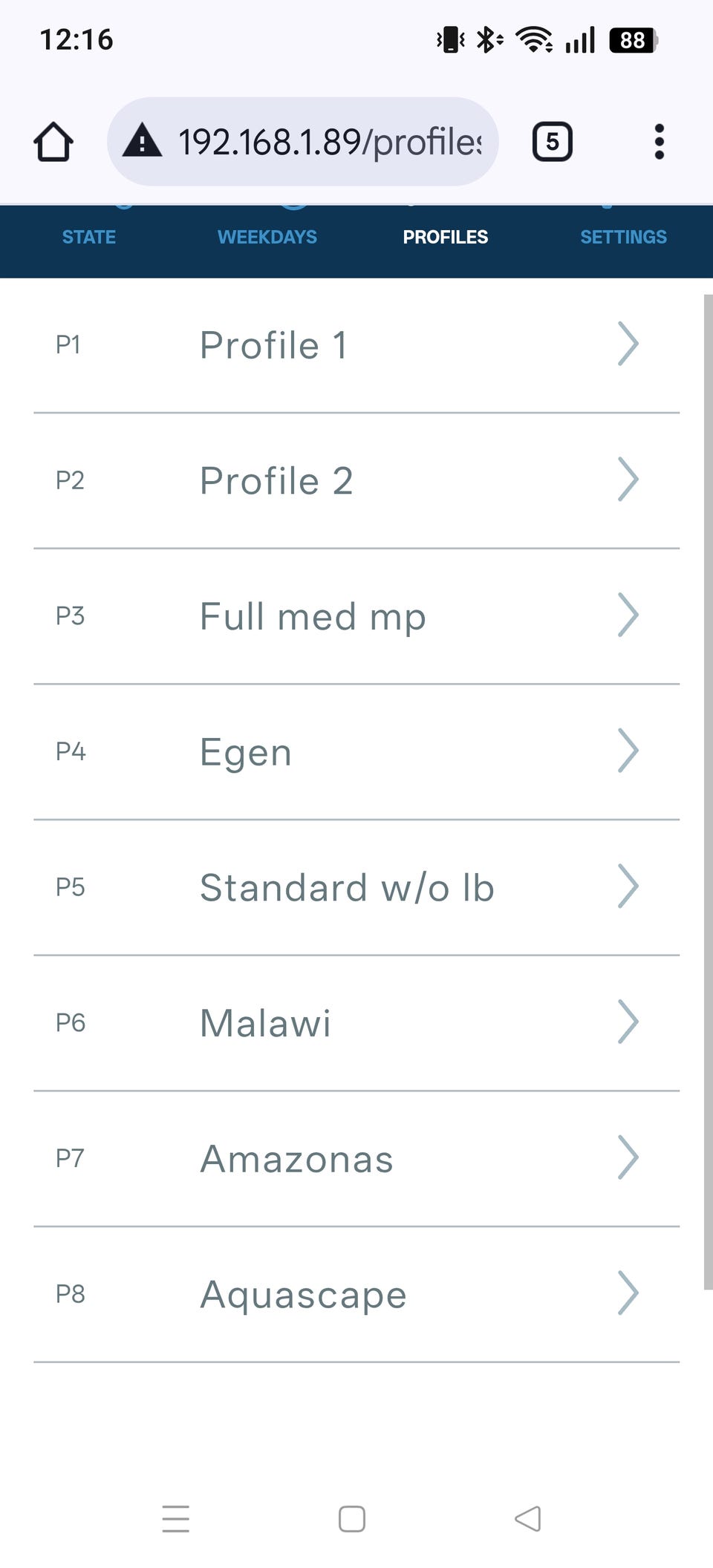Switch to the State tab
This screenshot has width=713, height=1568.
[89, 237]
